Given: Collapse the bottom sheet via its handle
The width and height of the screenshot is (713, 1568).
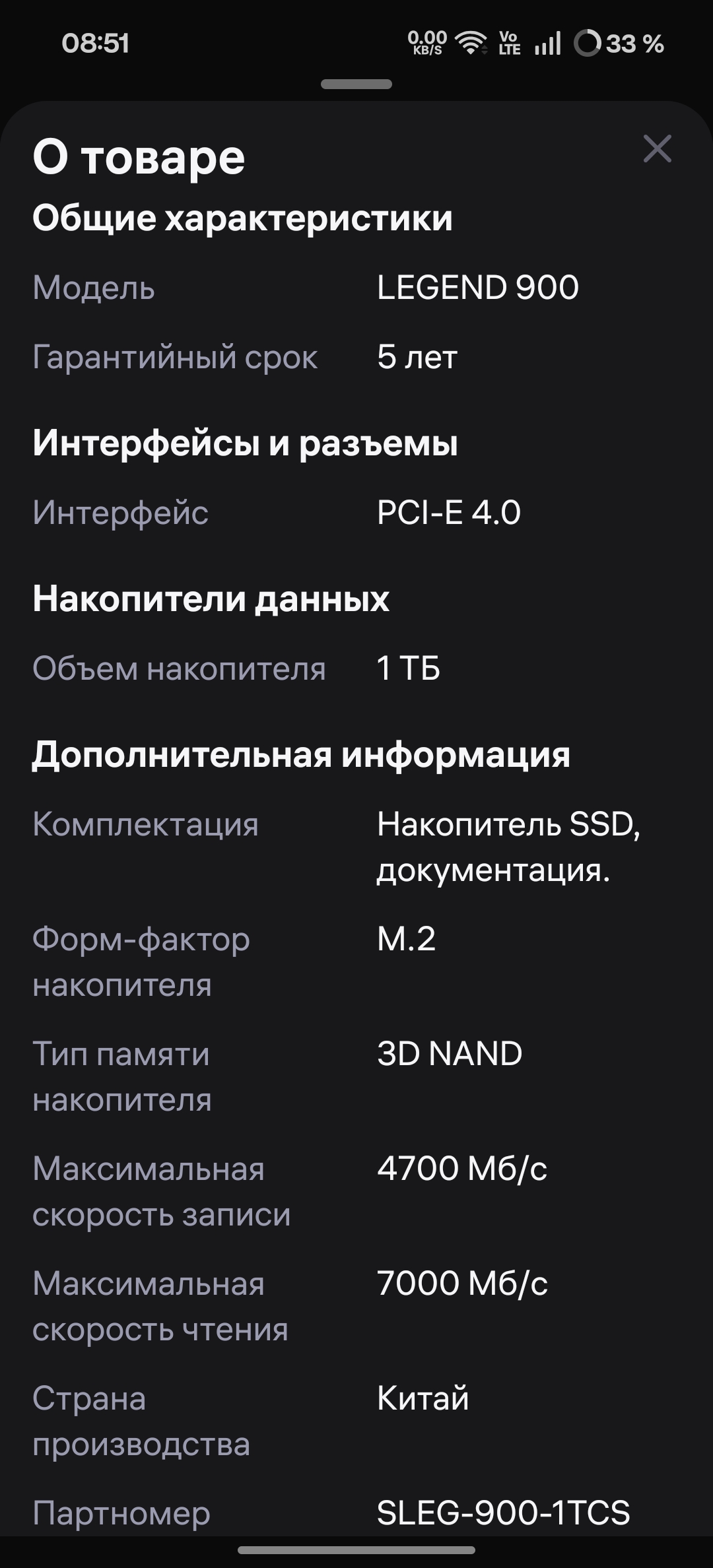Looking at the screenshot, I should click(356, 82).
